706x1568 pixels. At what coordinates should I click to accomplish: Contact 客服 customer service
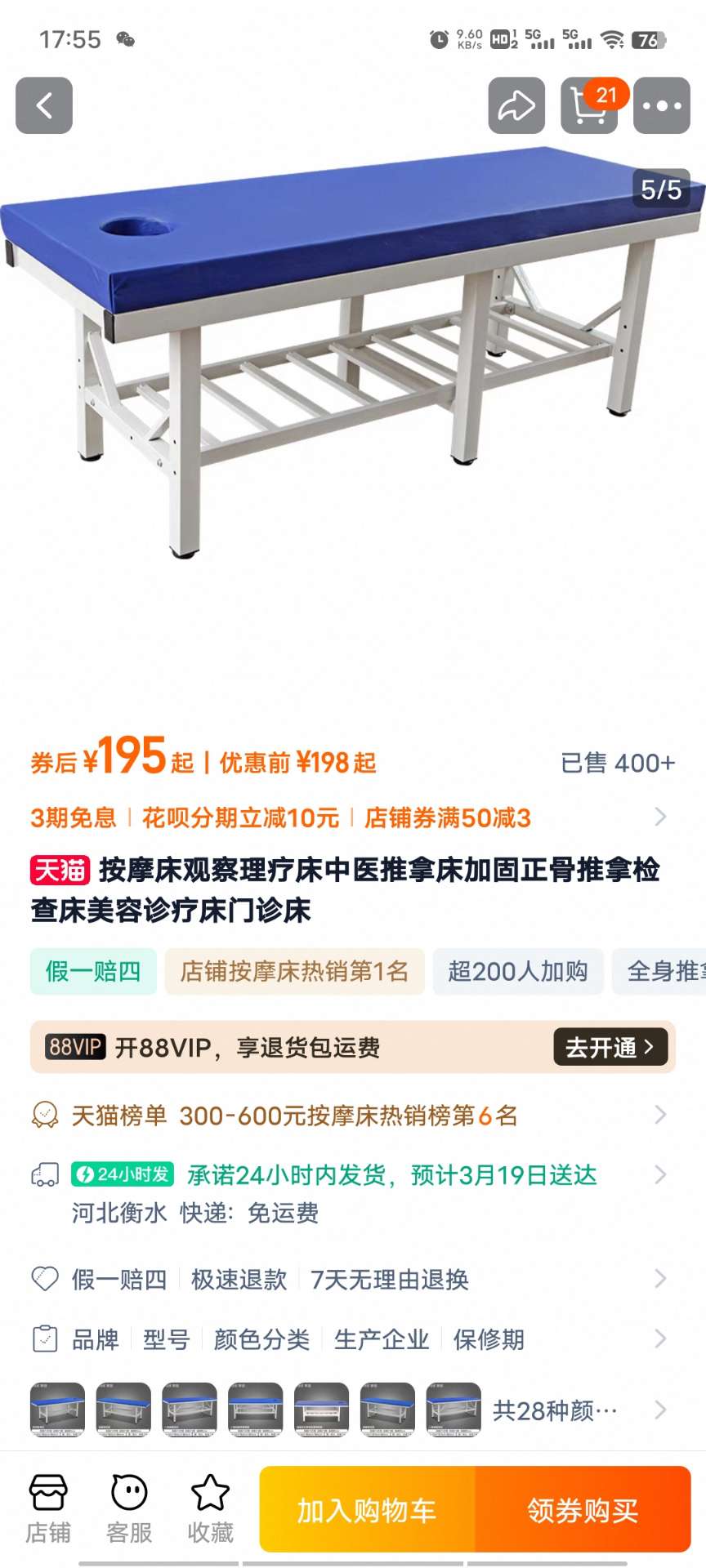point(129,1509)
